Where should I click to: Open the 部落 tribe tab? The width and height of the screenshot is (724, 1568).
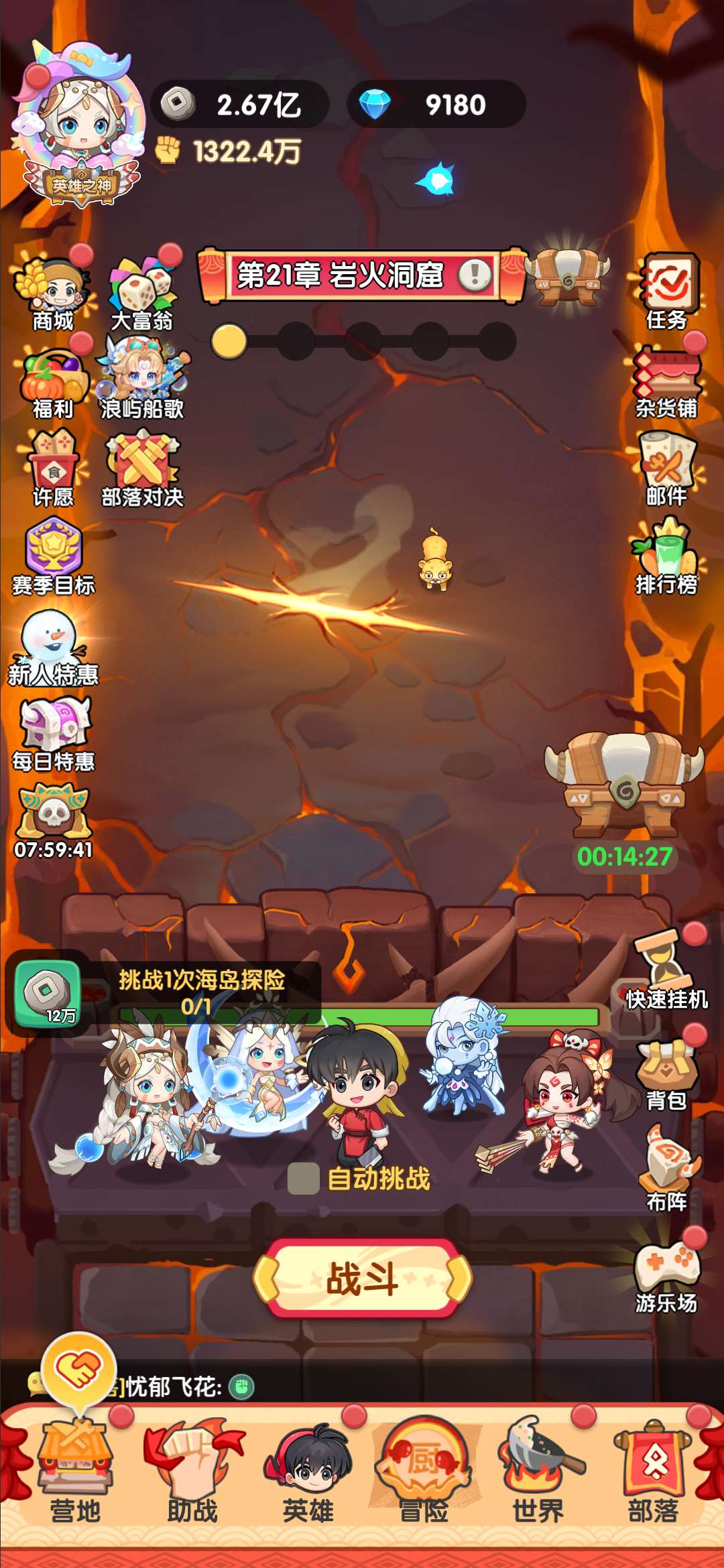tap(654, 1474)
